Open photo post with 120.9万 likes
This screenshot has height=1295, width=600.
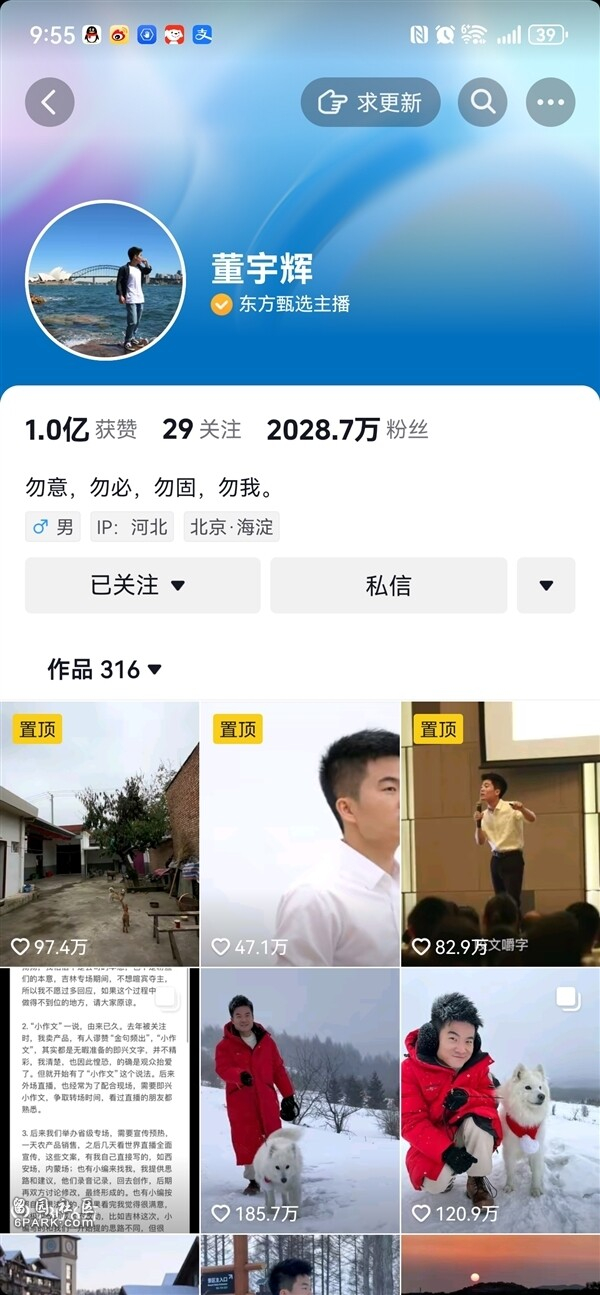click(x=500, y=1100)
